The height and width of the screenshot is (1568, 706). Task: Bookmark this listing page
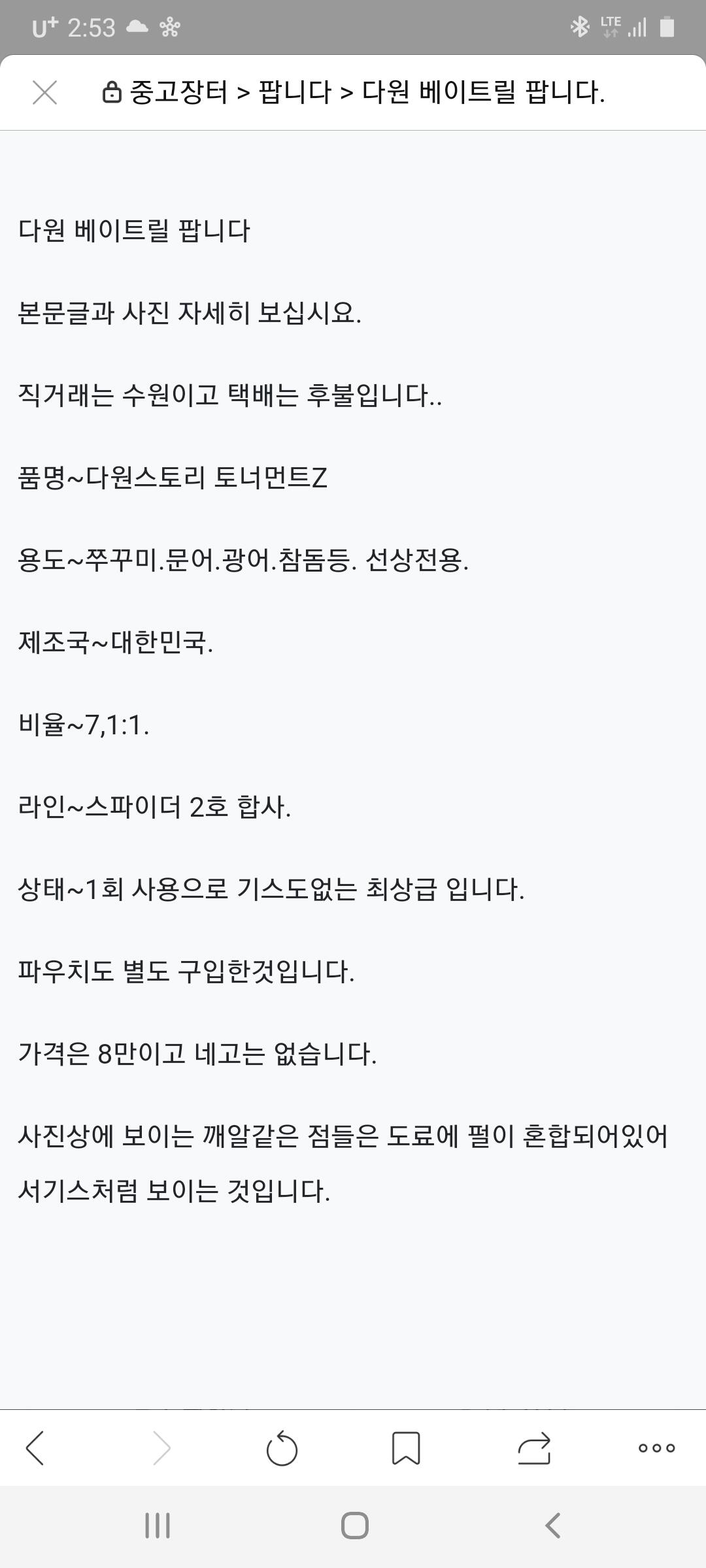click(405, 1448)
